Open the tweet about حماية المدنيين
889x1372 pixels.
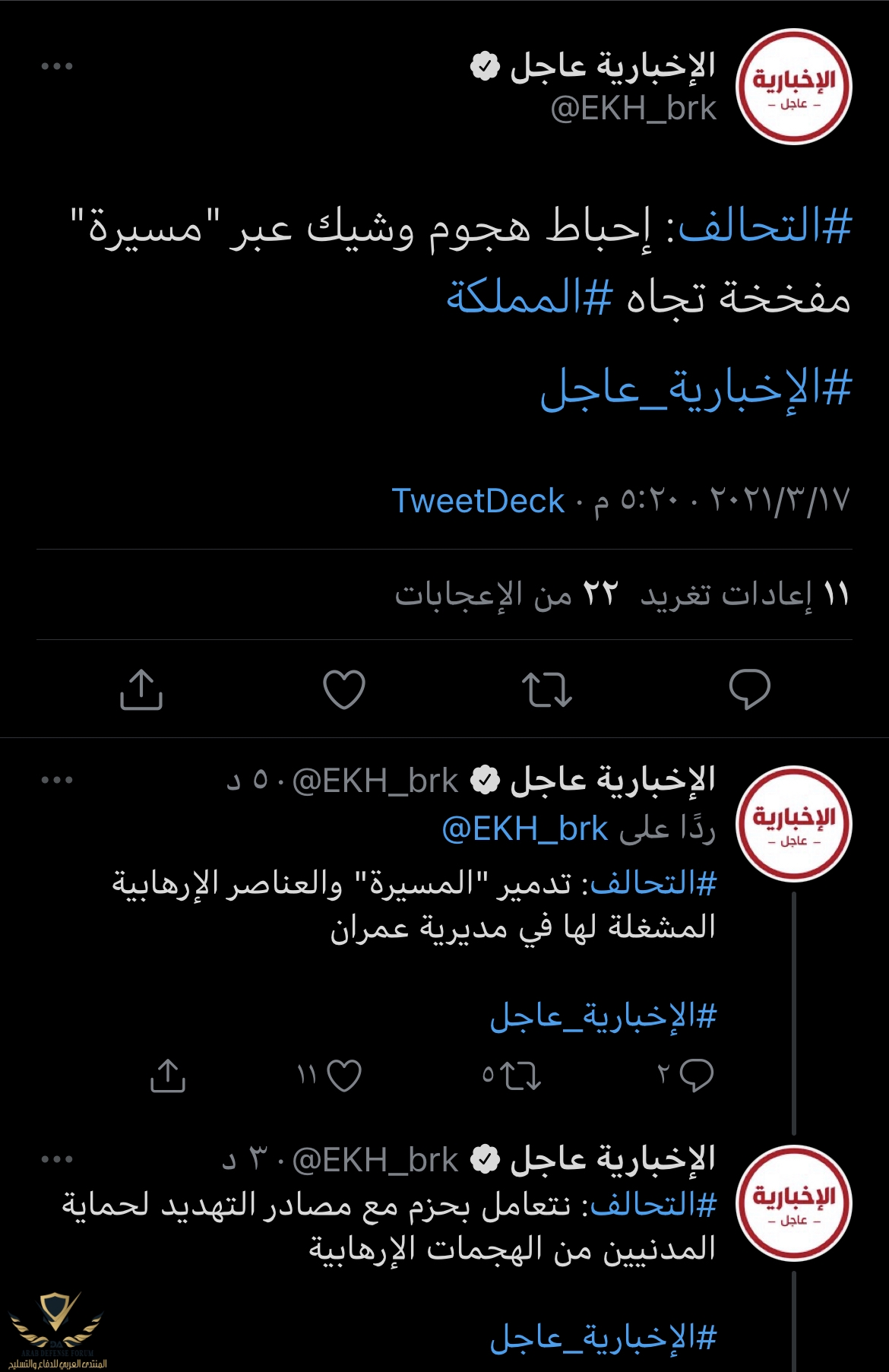coord(388,1228)
